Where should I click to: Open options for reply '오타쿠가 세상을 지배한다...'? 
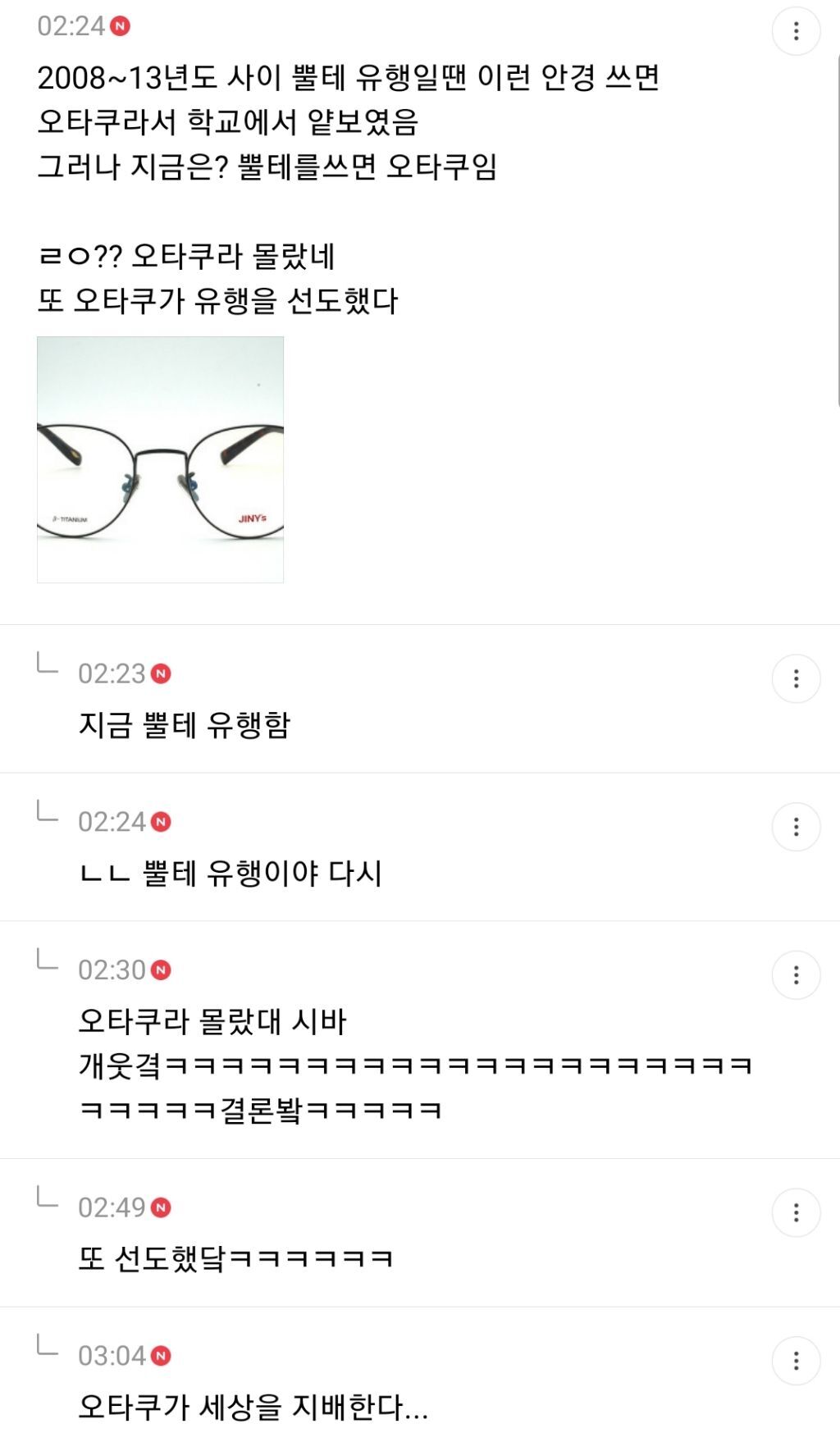tap(796, 1361)
